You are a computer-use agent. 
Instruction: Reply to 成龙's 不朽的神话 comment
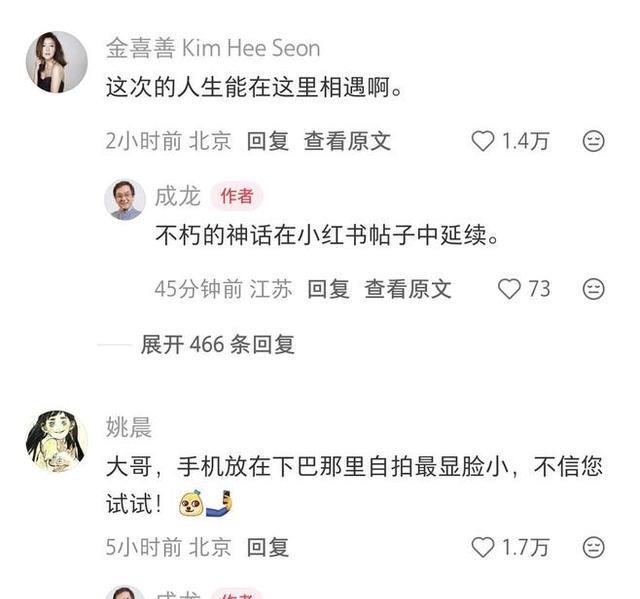coord(328,289)
